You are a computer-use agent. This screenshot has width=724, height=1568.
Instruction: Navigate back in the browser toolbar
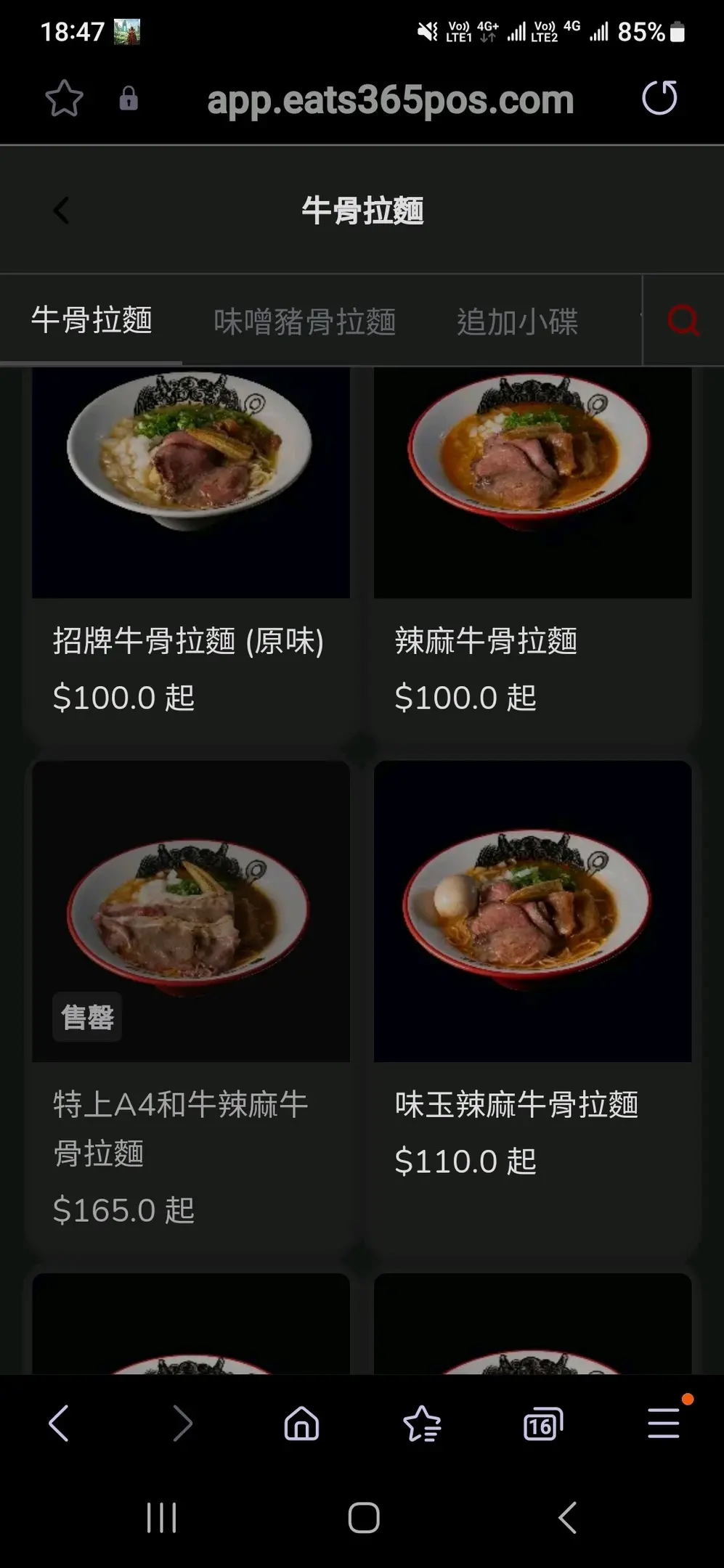tap(59, 1423)
